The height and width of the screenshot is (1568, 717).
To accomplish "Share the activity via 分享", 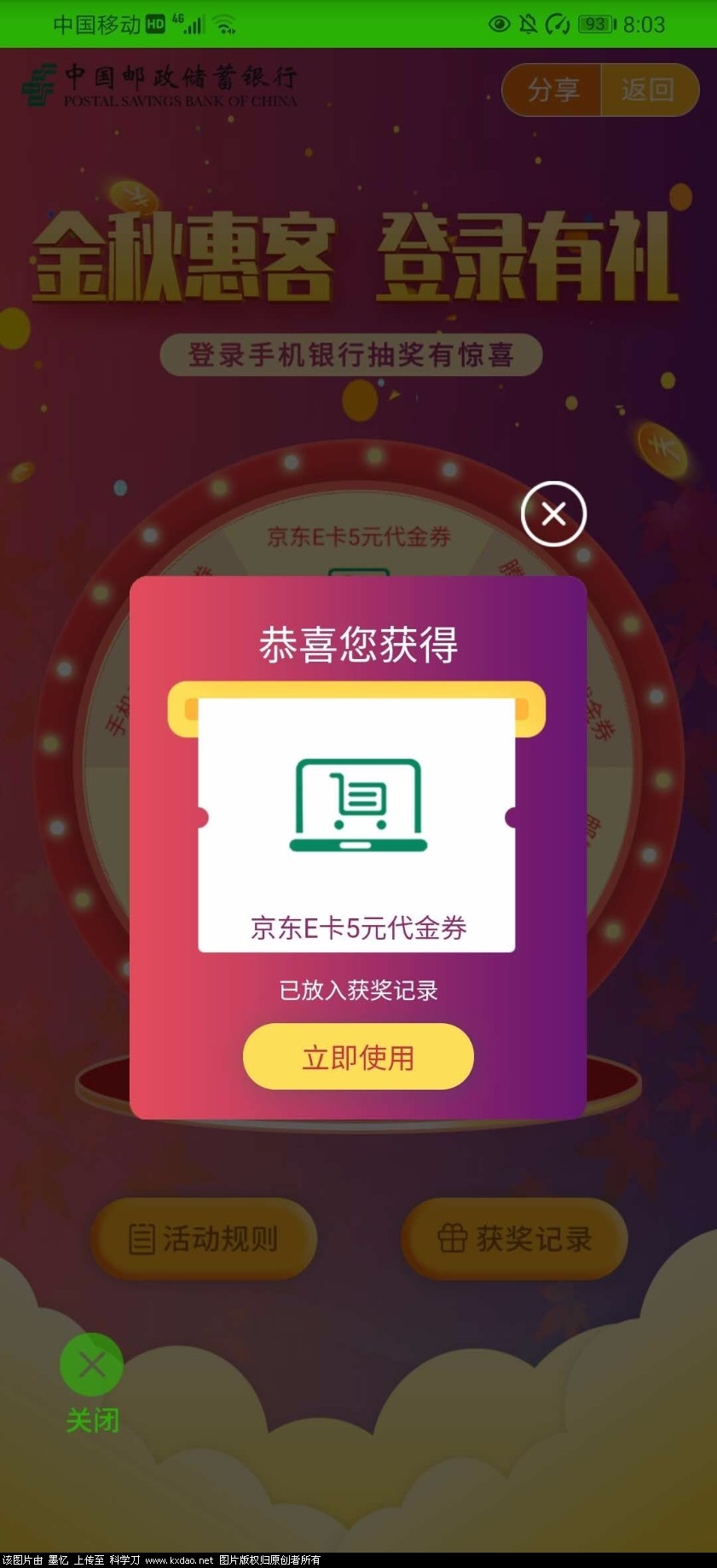I will point(552,90).
